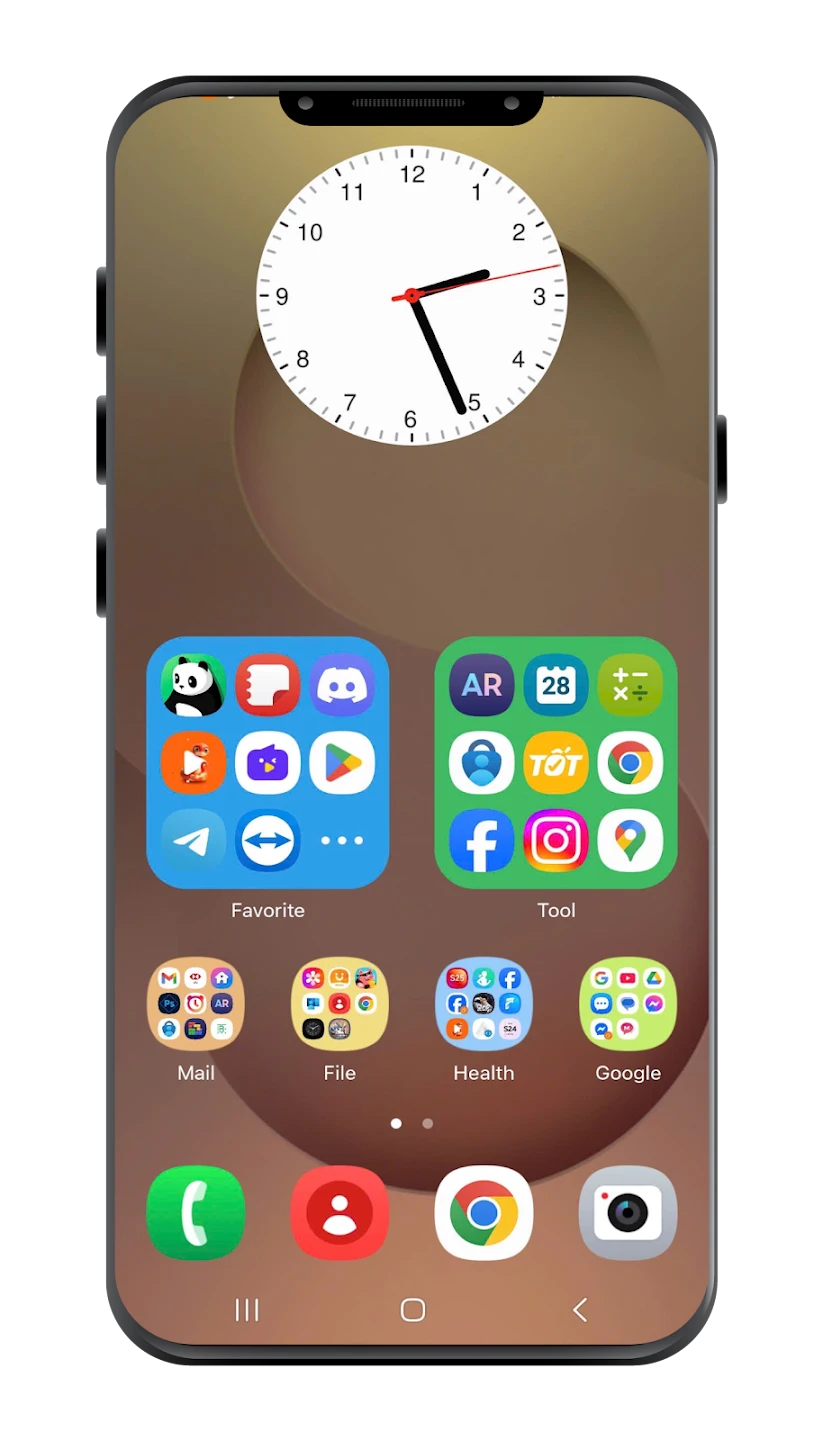Open Discord in the Favorite folder
The image size is (814, 1440).
[x=342, y=686]
